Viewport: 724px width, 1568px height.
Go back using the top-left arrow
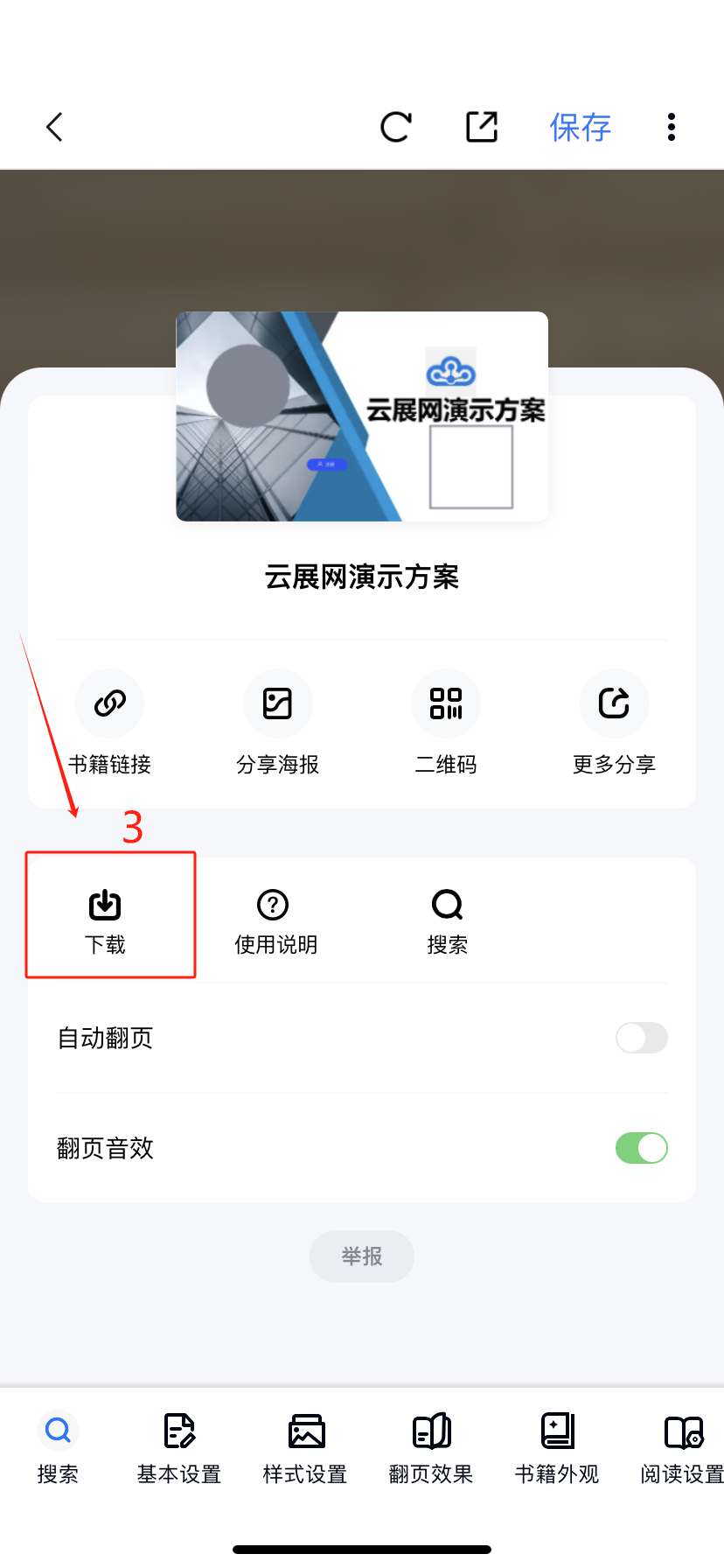tap(54, 127)
